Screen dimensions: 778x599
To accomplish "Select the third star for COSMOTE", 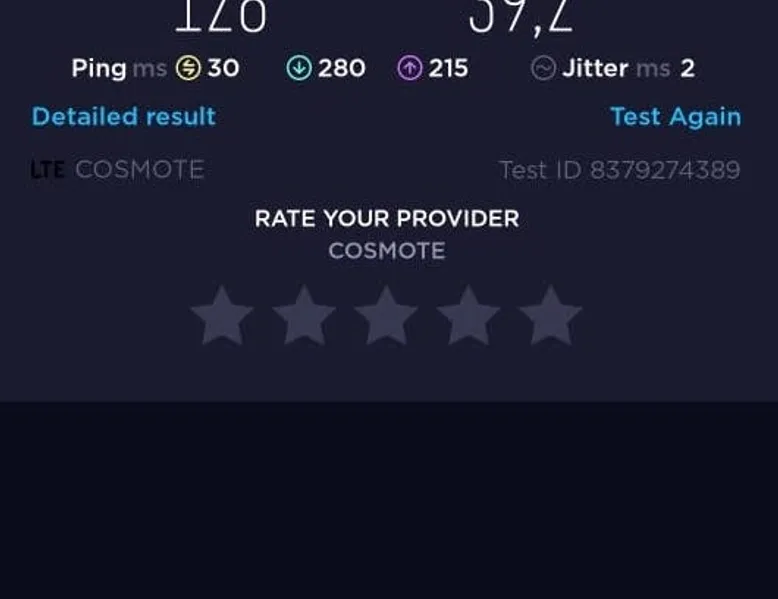I will [386, 316].
